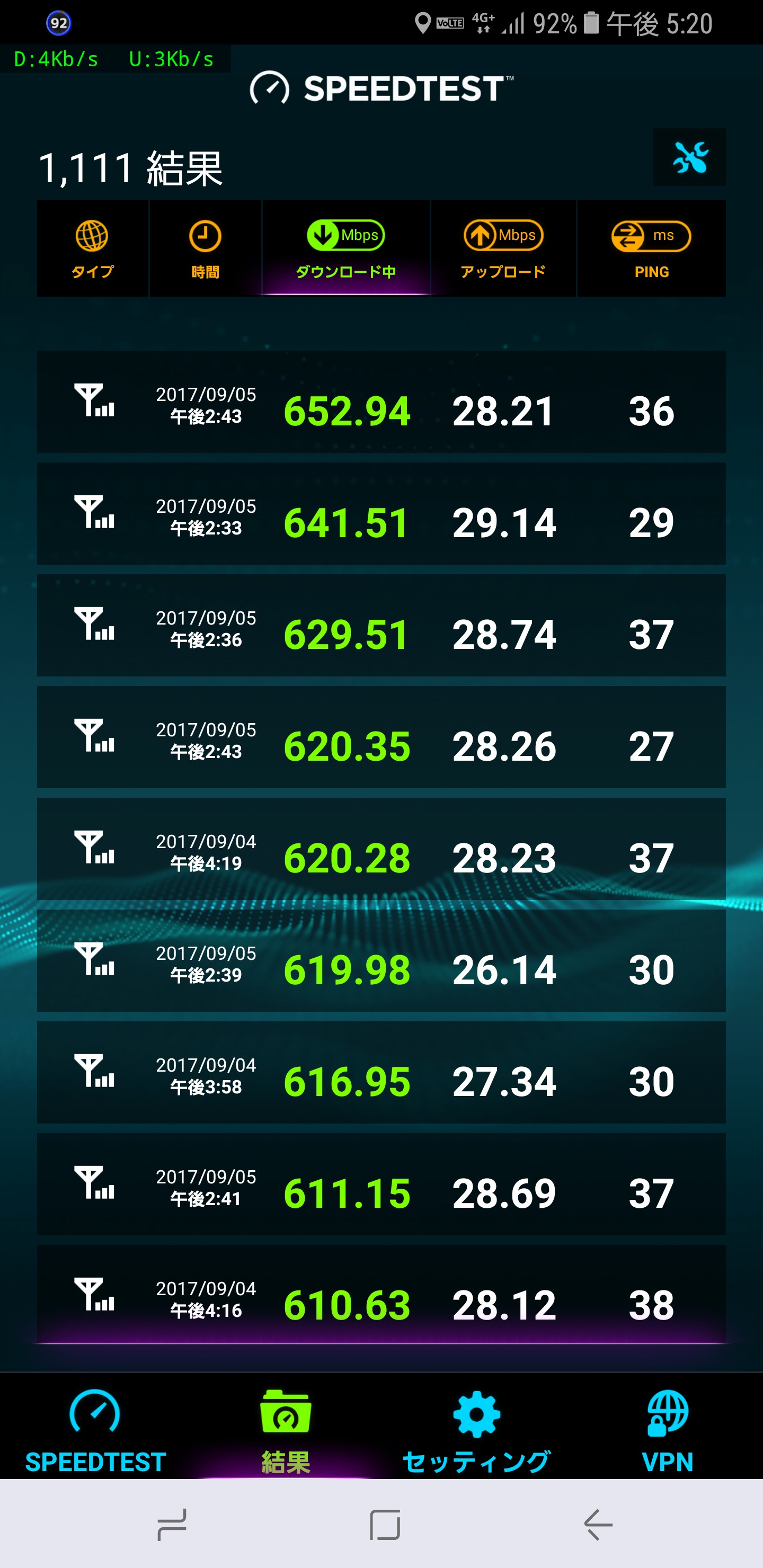
Task: Open the 641.51 Mbps result
Action: click(381, 514)
